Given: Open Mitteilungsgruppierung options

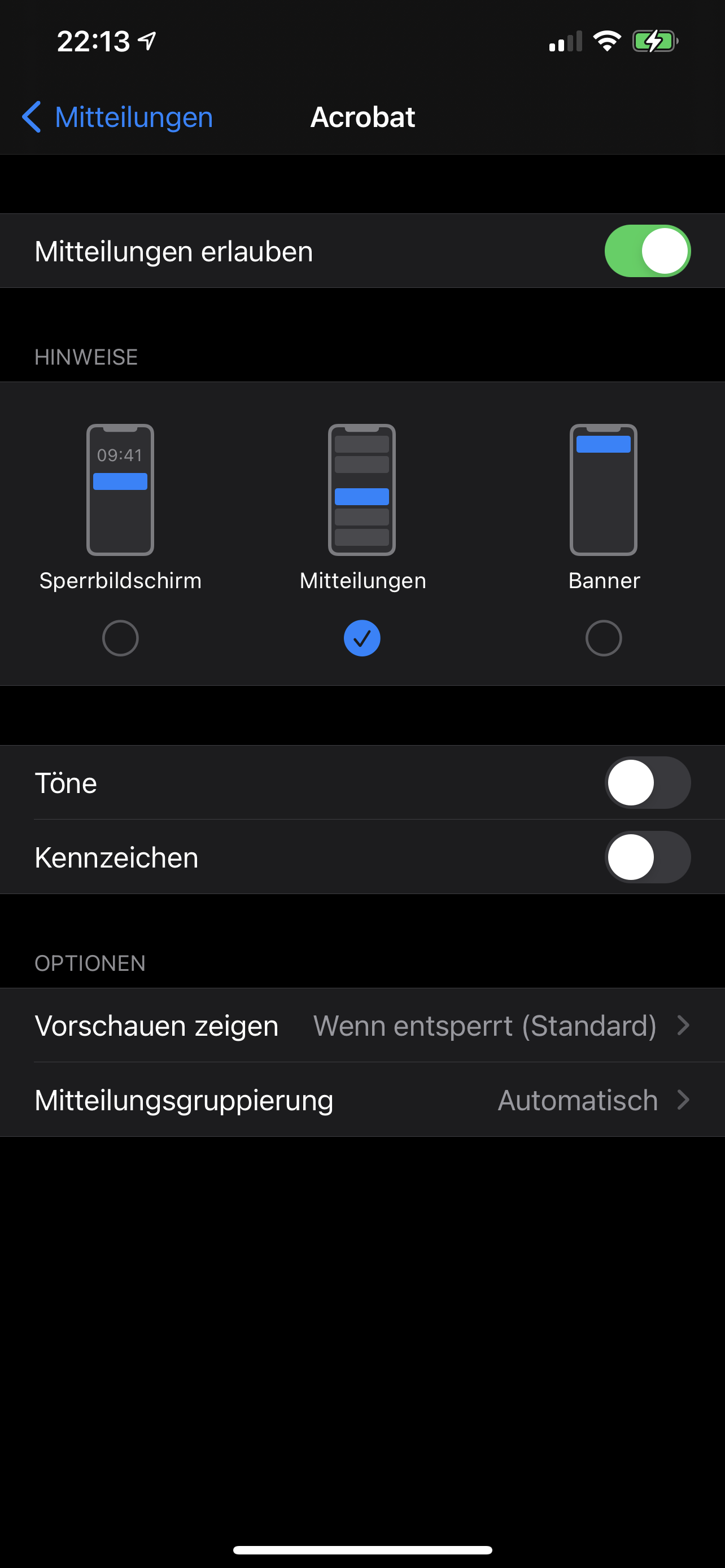Looking at the screenshot, I should click(x=362, y=1100).
